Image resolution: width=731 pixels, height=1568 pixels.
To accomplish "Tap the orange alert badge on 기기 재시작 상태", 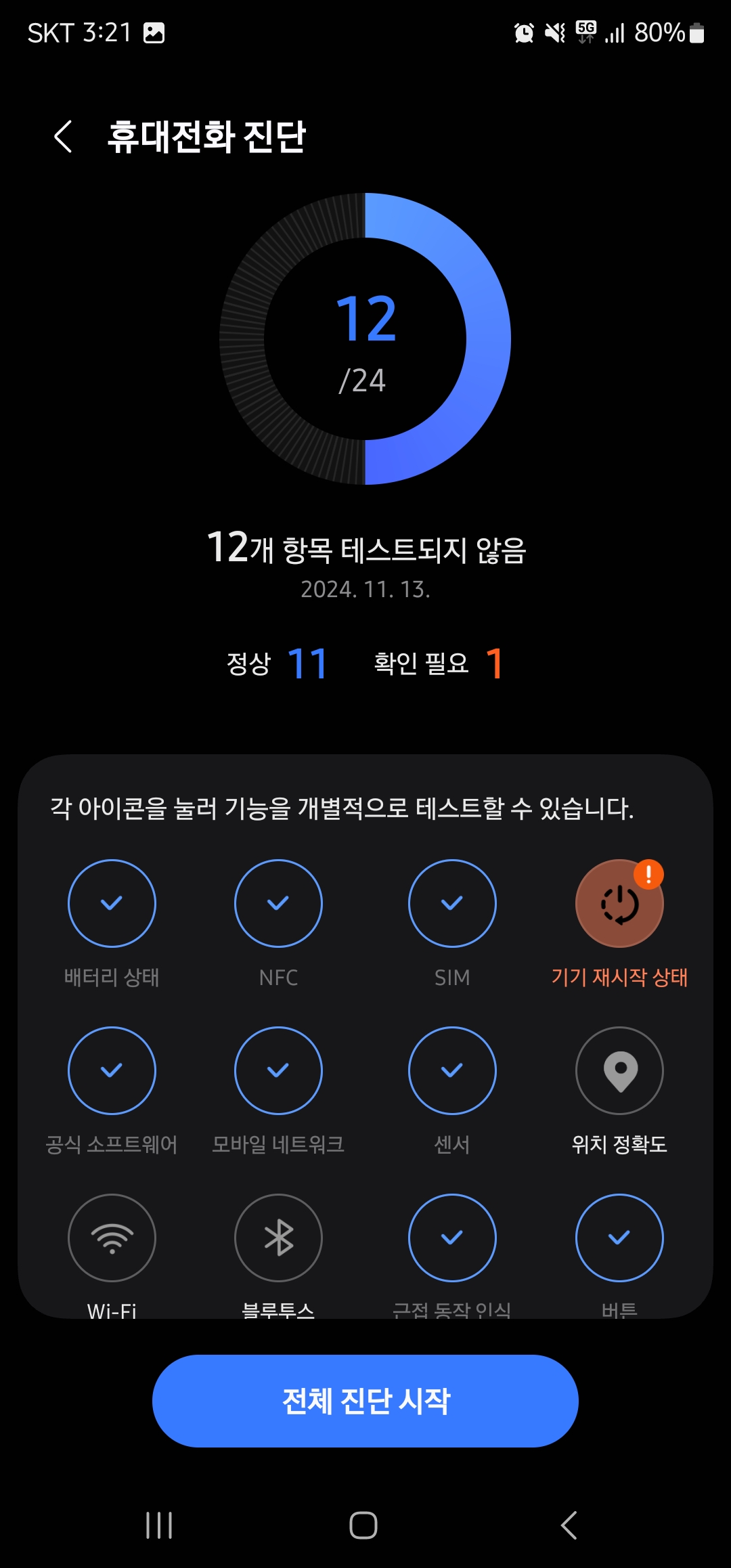I will click(648, 875).
